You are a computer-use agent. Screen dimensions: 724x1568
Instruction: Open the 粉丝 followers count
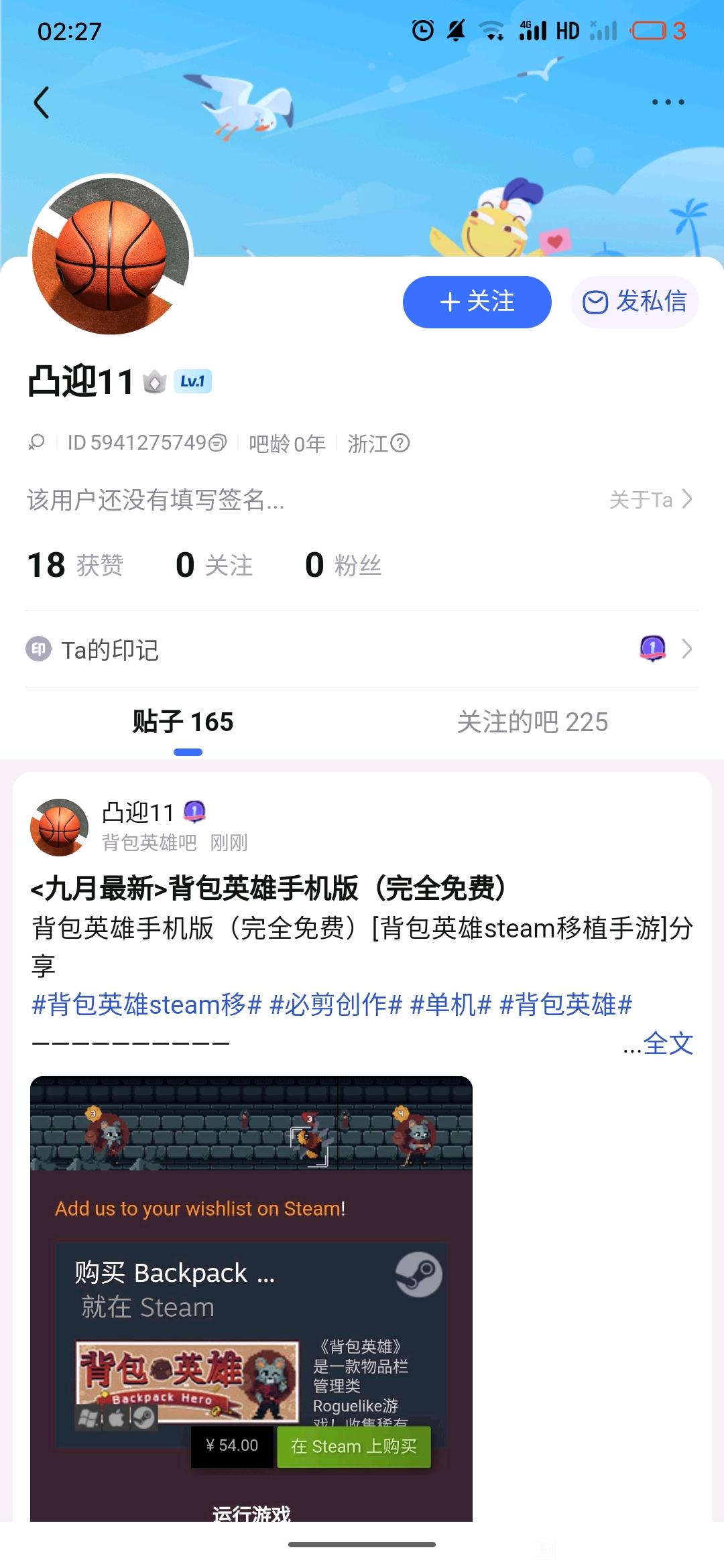pos(343,565)
